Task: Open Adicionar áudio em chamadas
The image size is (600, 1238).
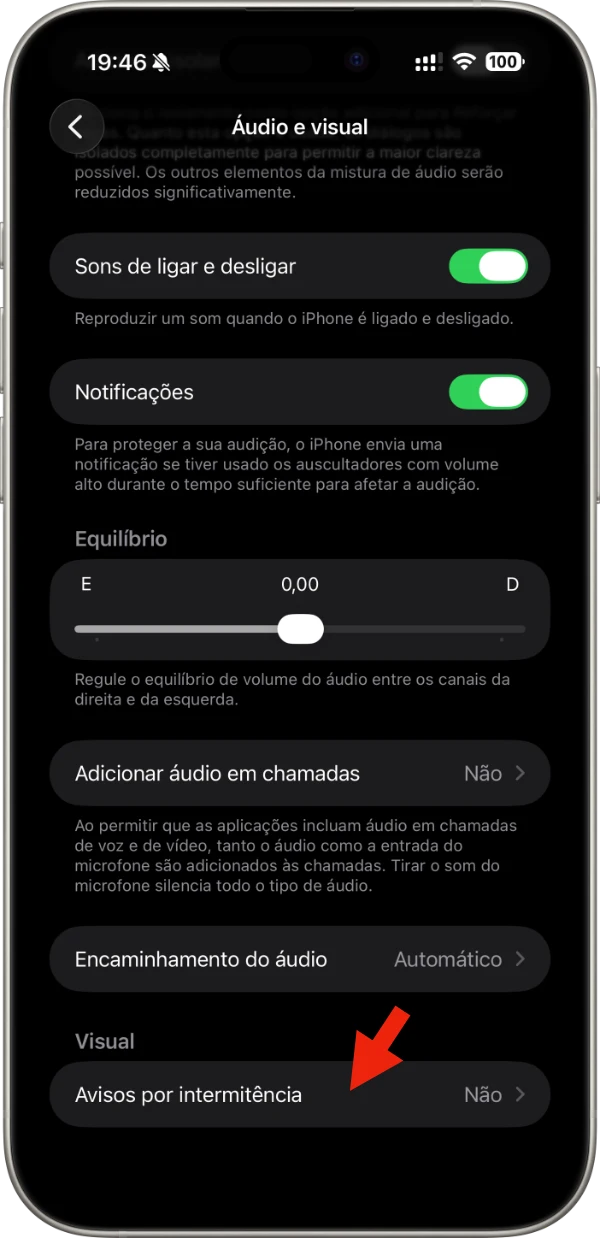Action: click(x=300, y=773)
